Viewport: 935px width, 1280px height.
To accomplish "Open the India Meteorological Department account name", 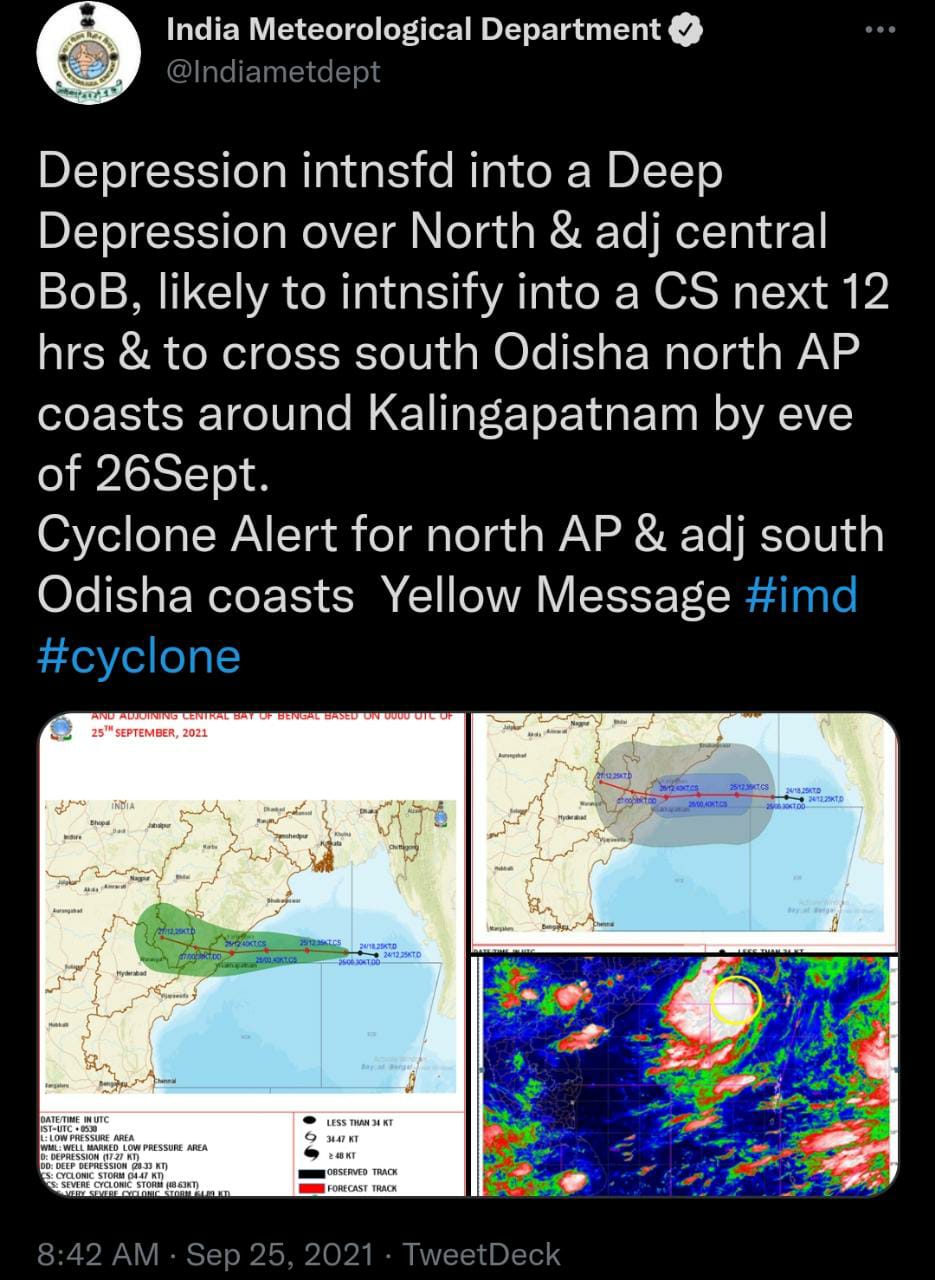I will [414, 30].
